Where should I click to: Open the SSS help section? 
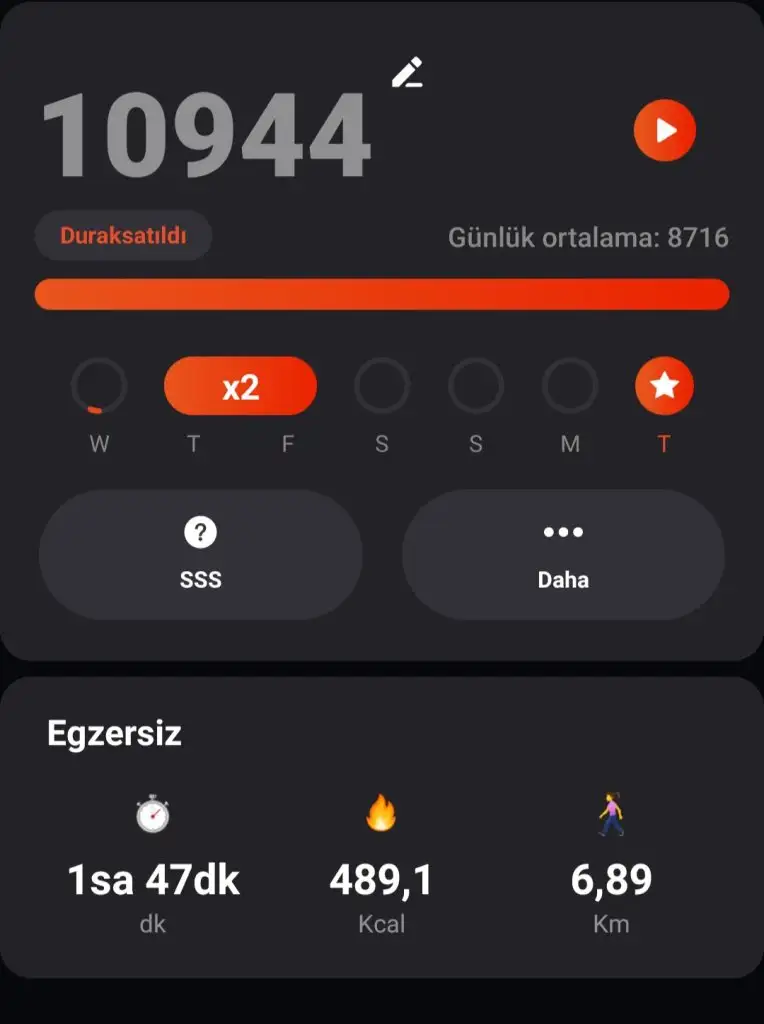pos(200,555)
